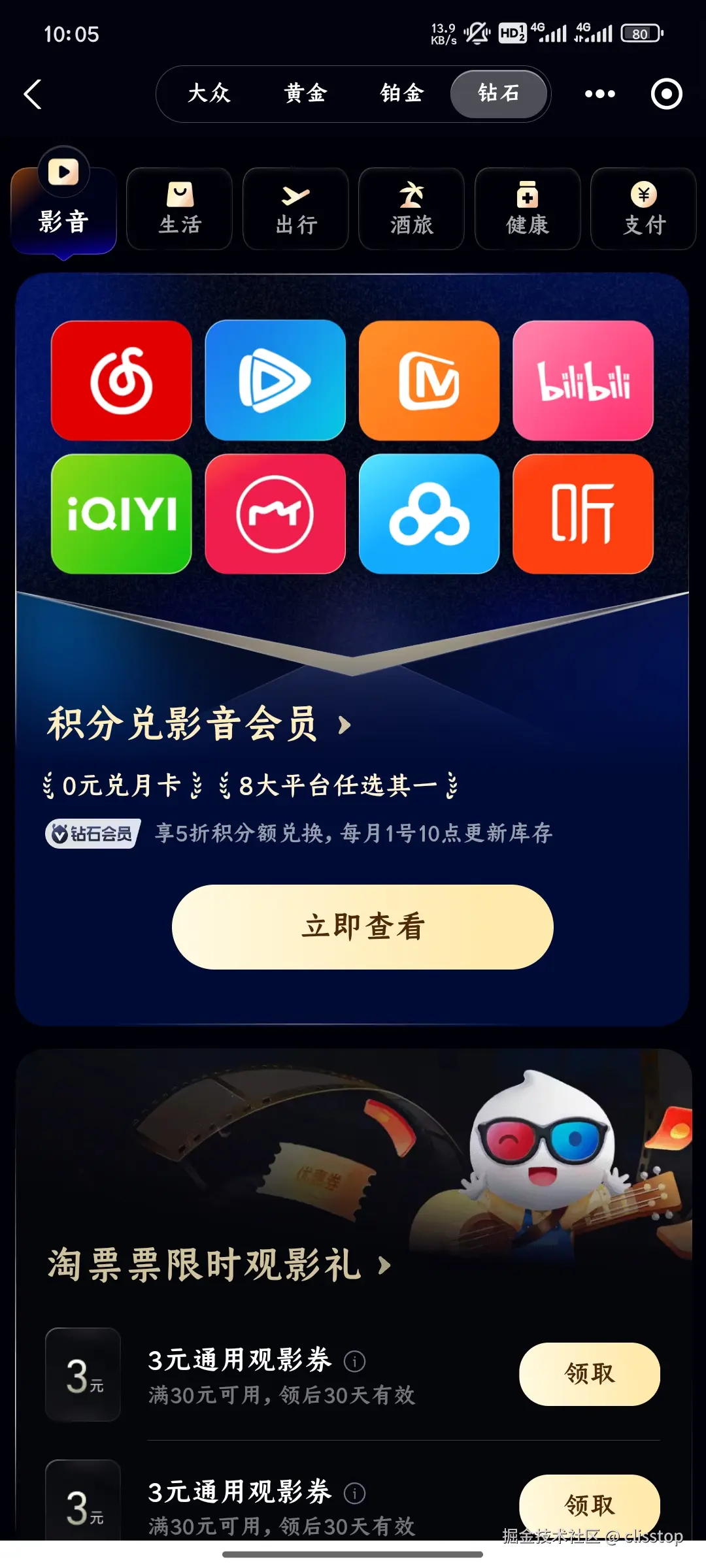
Task: Switch to the 出行 category
Action: tap(295, 209)
